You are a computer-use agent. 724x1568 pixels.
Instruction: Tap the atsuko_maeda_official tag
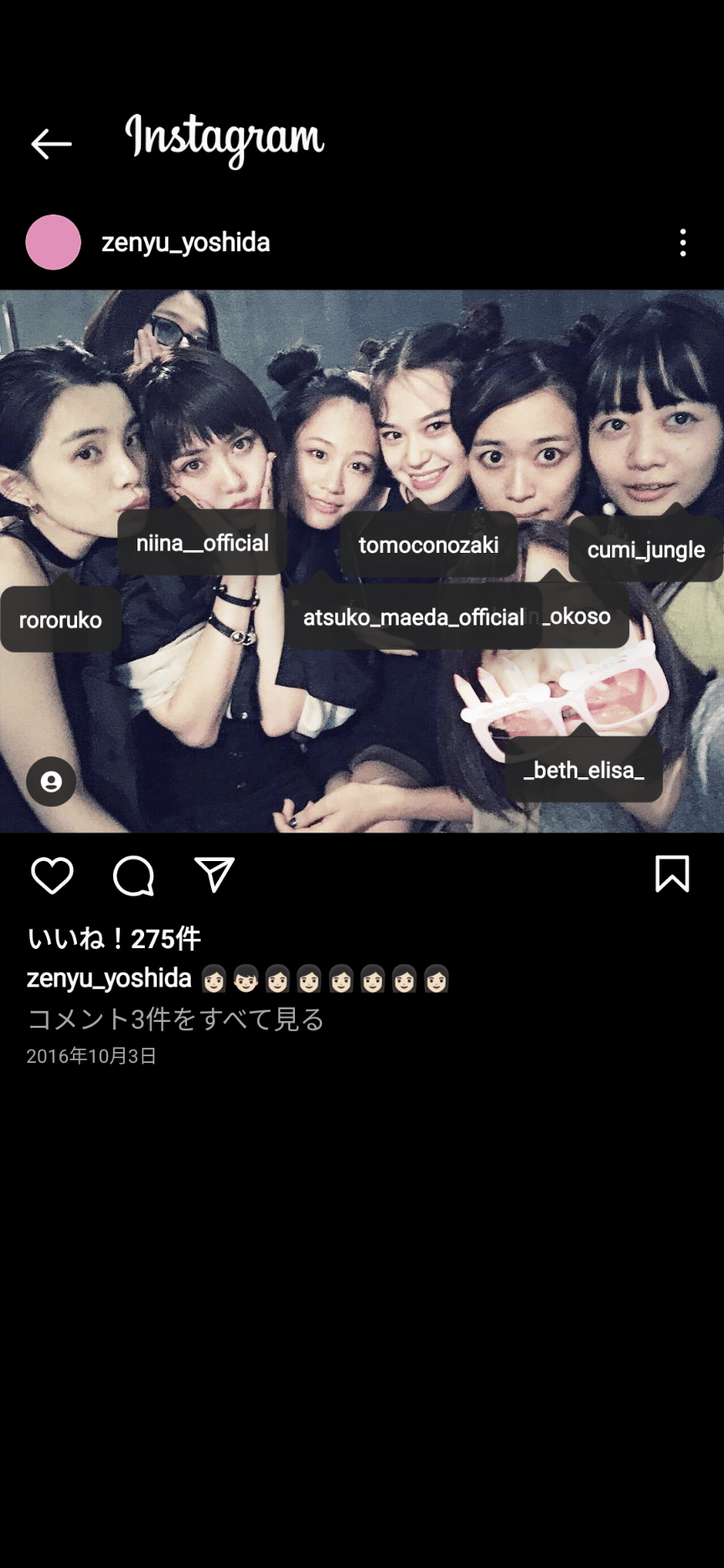413,618
